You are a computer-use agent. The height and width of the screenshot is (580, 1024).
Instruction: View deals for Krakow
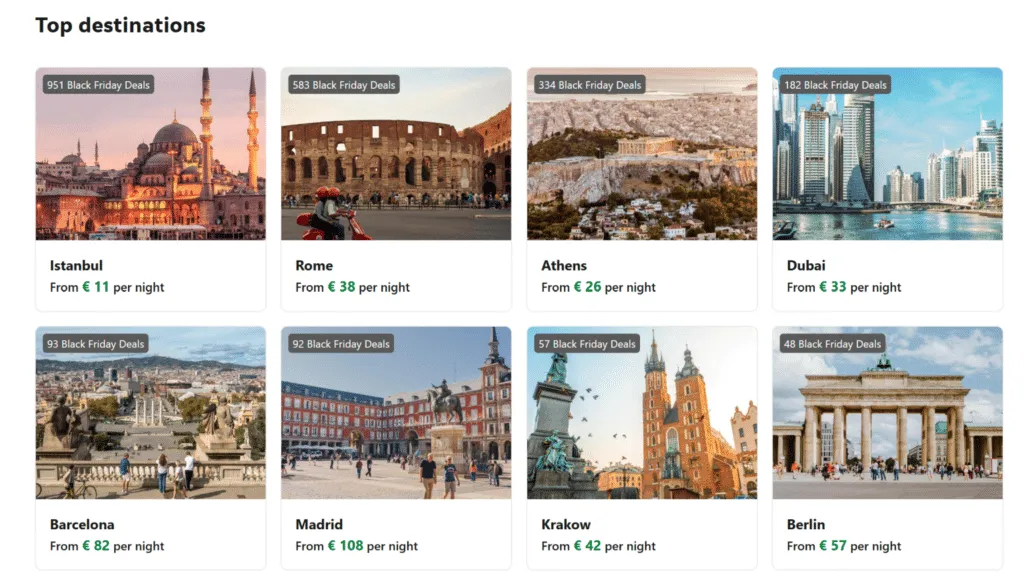642,447
